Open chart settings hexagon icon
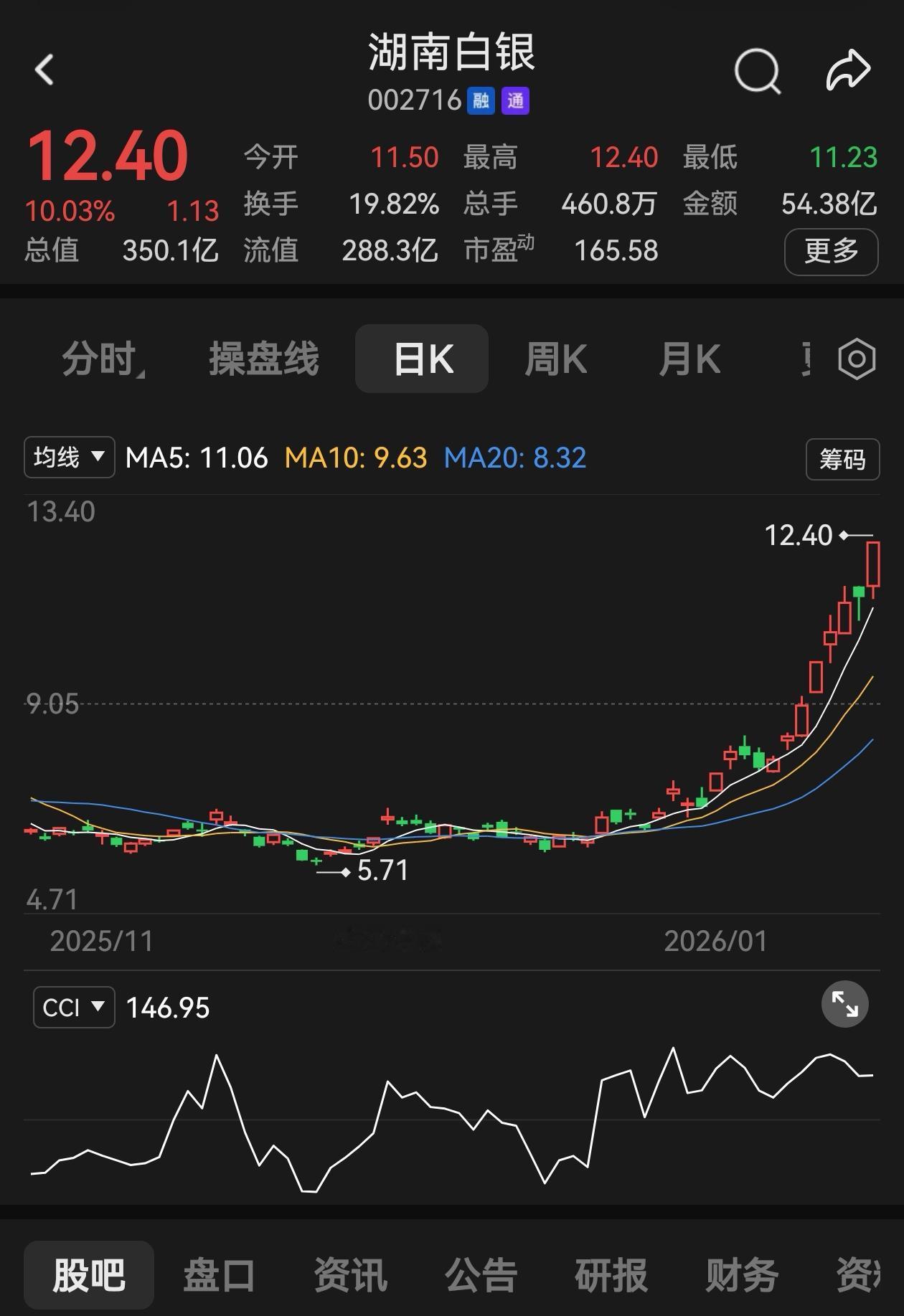904x1316 pixels. (x=856, y=359)
